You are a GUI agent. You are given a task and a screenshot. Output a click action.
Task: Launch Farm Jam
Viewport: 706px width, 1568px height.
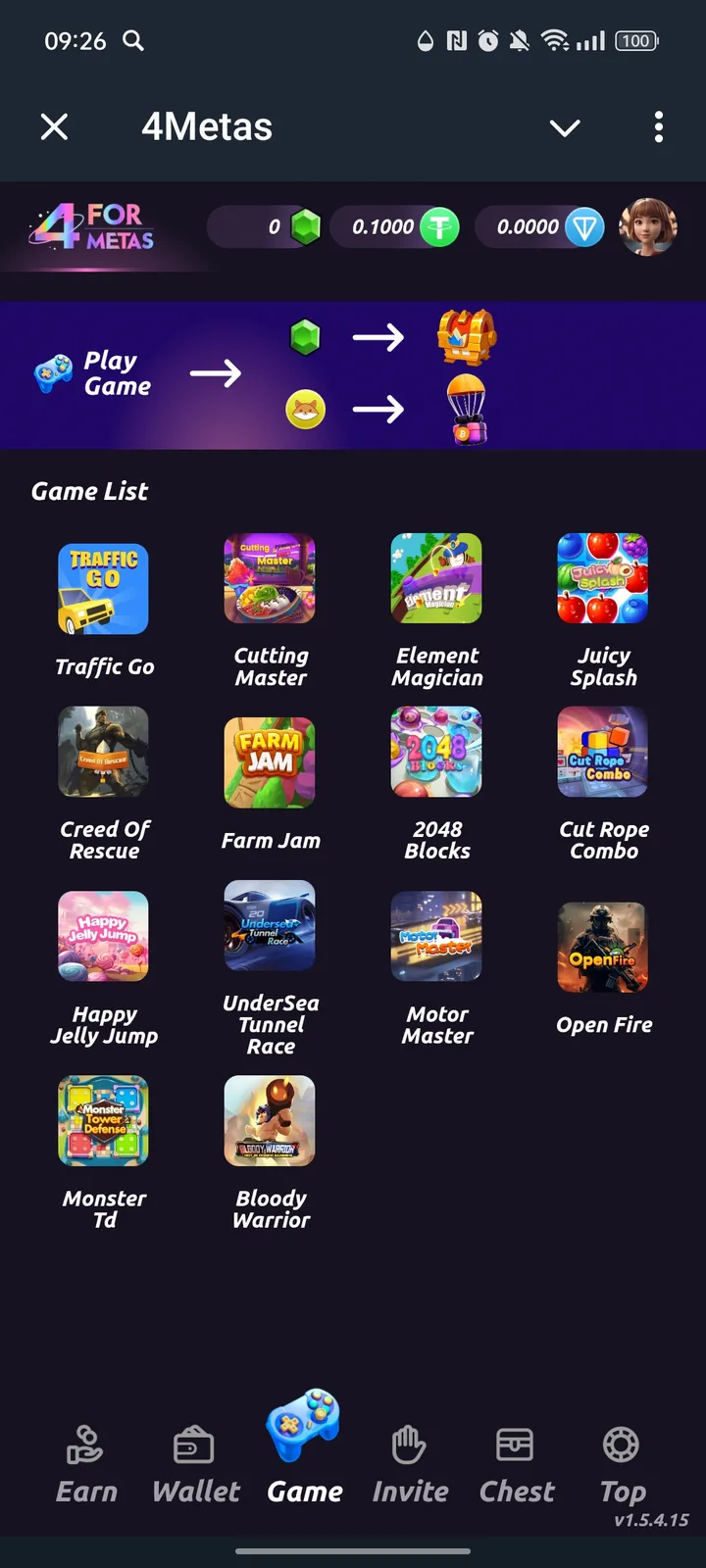pyautogui.click(x=270, y=762)
